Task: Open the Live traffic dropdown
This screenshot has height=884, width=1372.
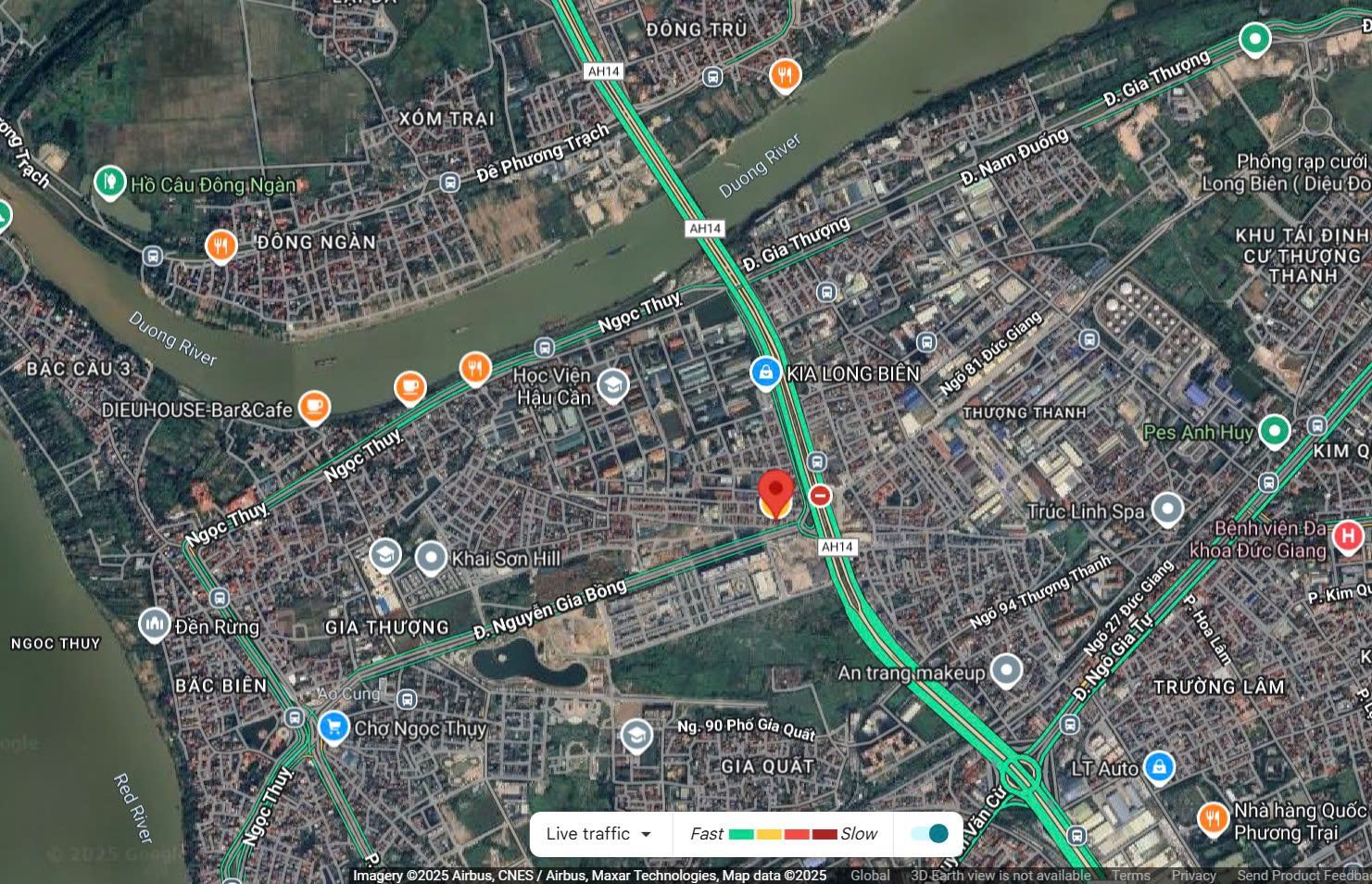Action: click(x=598, y=834)
